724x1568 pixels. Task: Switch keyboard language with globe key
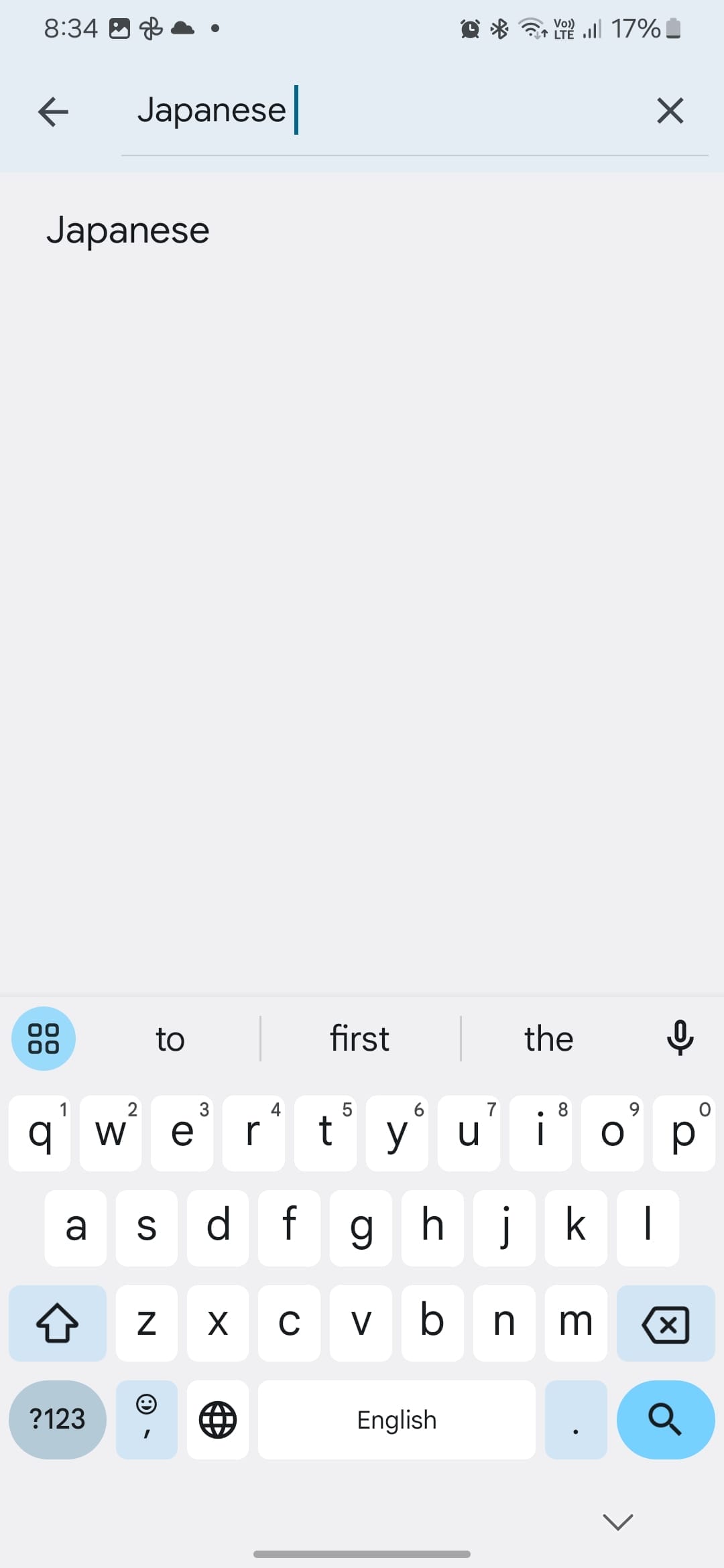[218, 1419]
